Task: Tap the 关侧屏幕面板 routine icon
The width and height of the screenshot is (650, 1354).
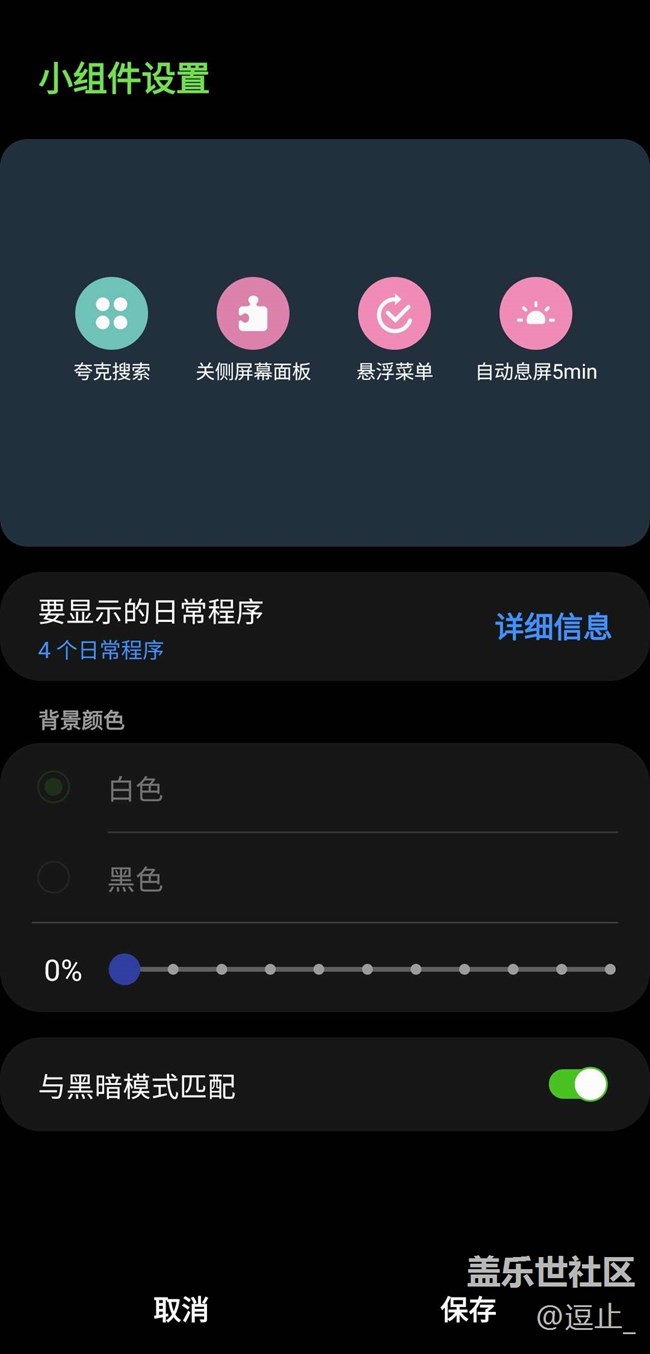Action: [253, 314]
